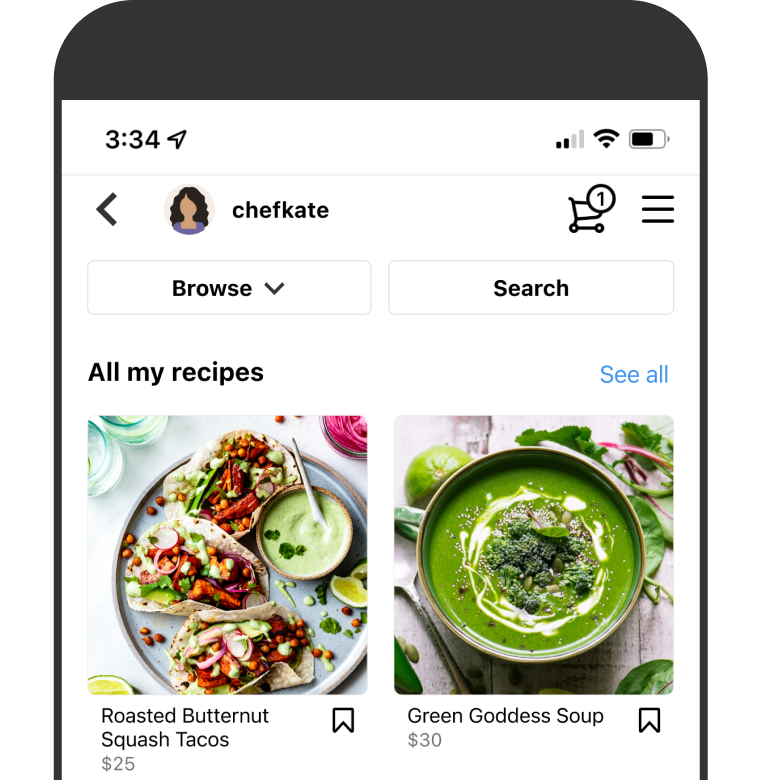
Task: Open Roasted Butternut Squash Tacos recipe
Action: click(x=227, y=555)
